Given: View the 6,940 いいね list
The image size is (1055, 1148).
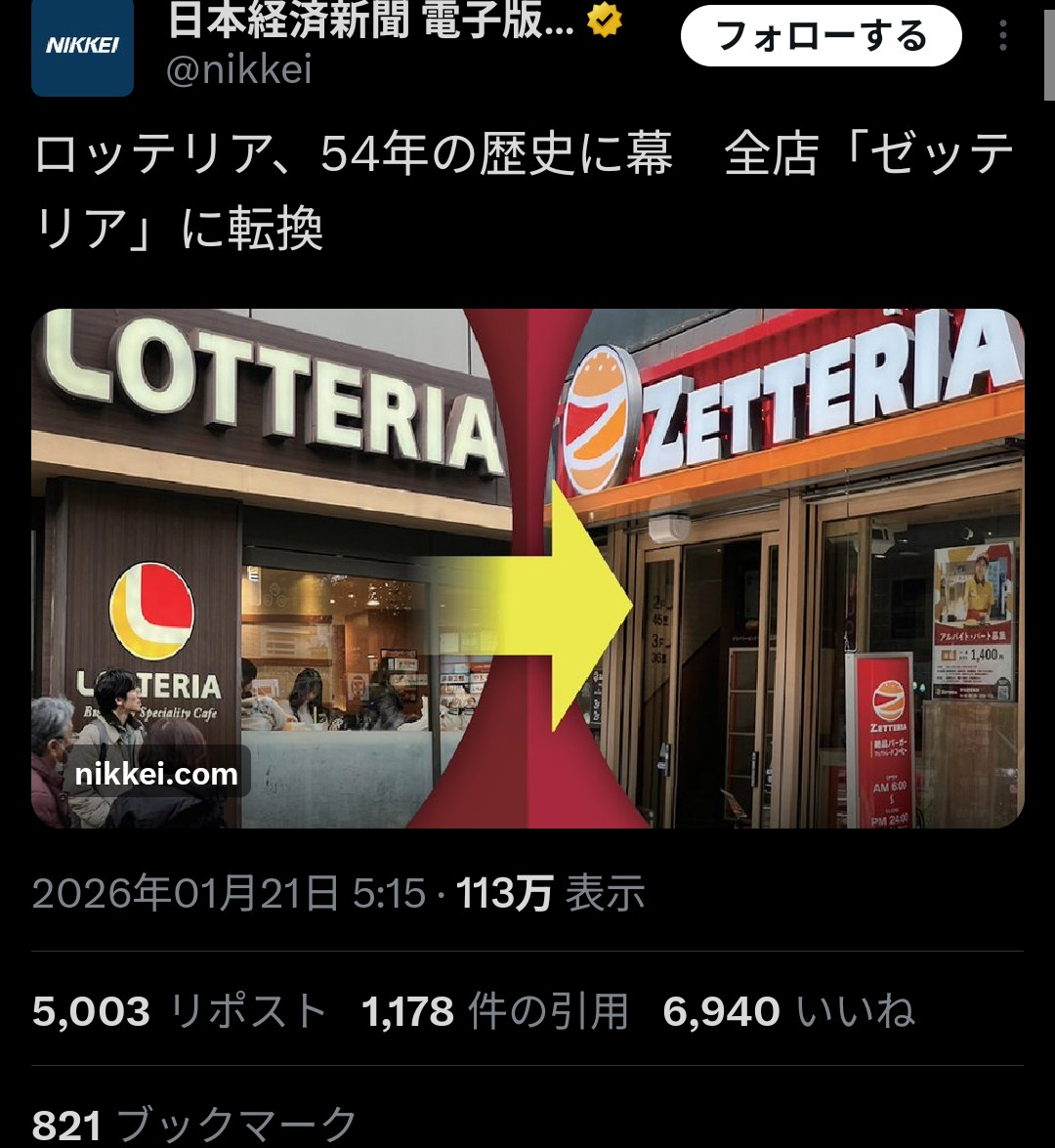Looking at the screenshot, I should pos(788,1011).
